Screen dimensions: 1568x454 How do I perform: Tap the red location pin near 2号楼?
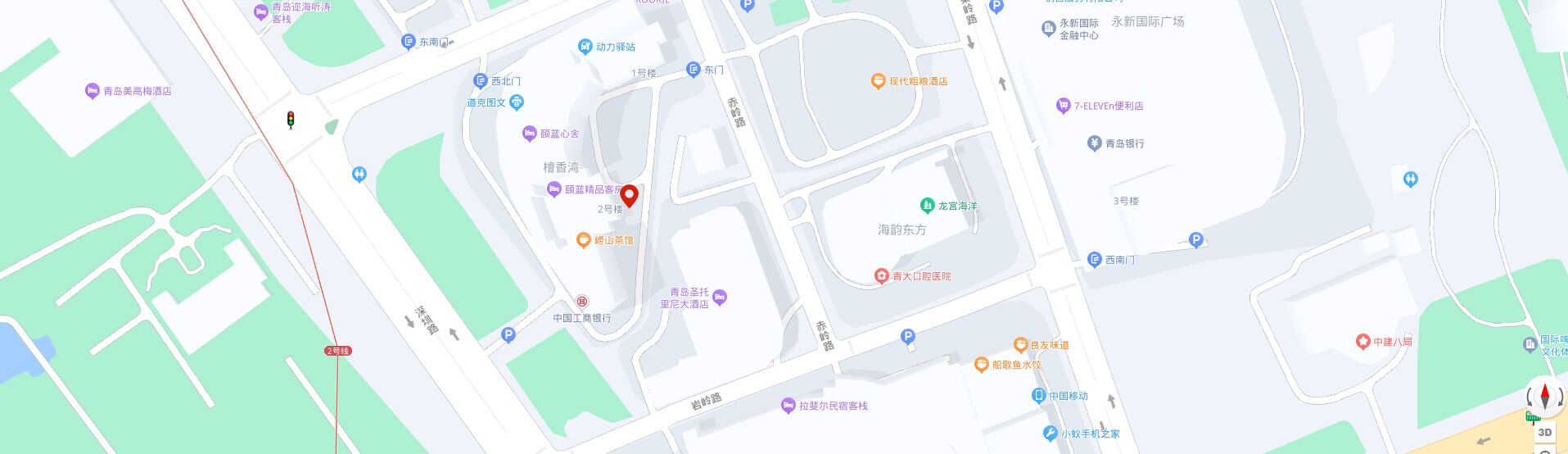click(x=629, y=196)
